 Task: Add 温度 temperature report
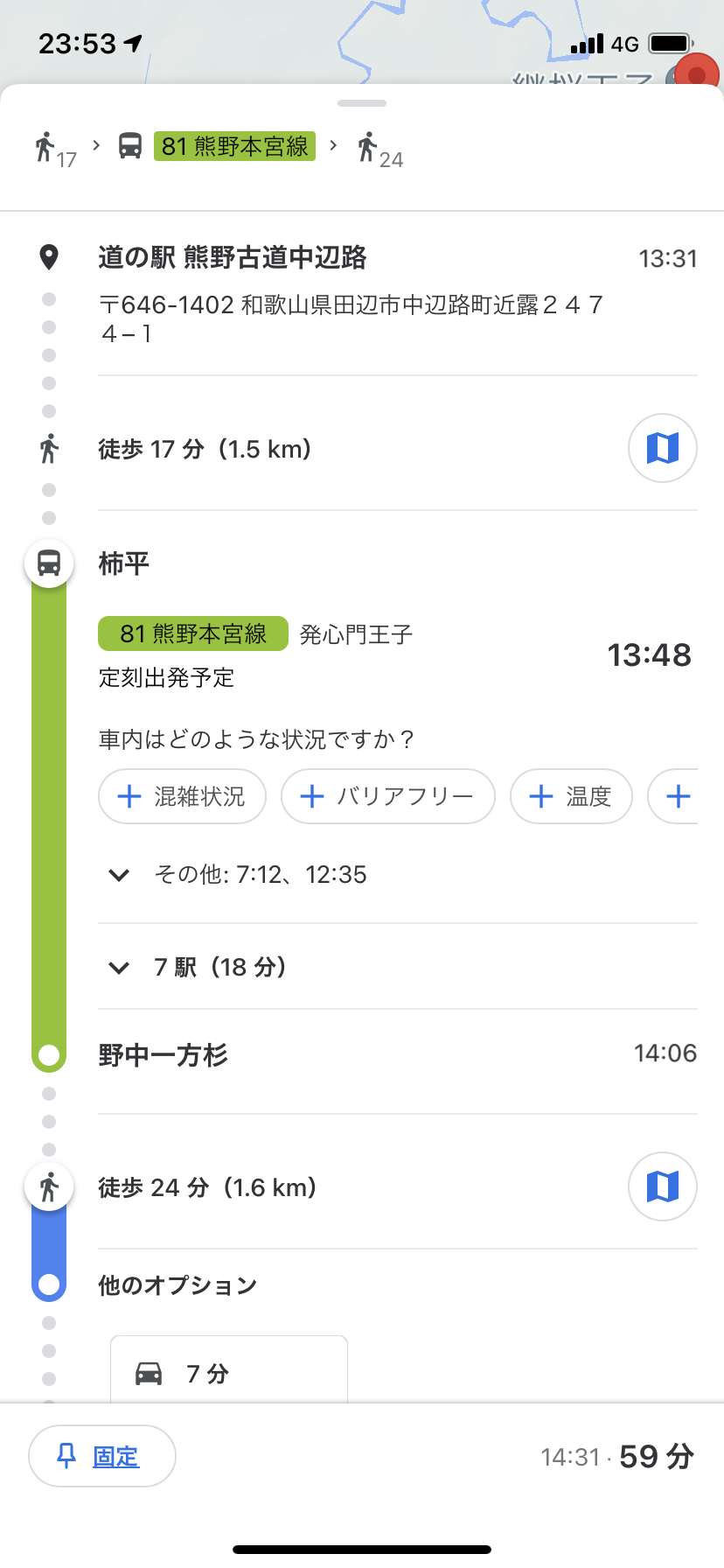[x=571, y=796]
